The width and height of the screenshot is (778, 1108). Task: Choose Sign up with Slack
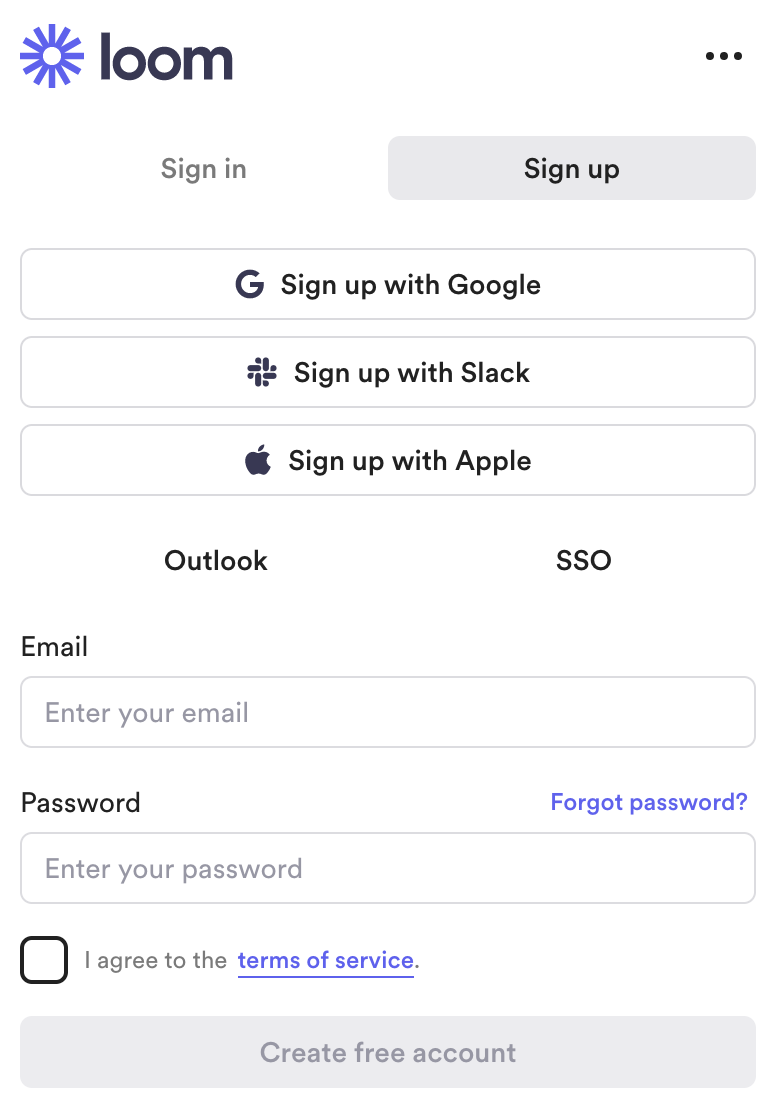pos(388,372)
